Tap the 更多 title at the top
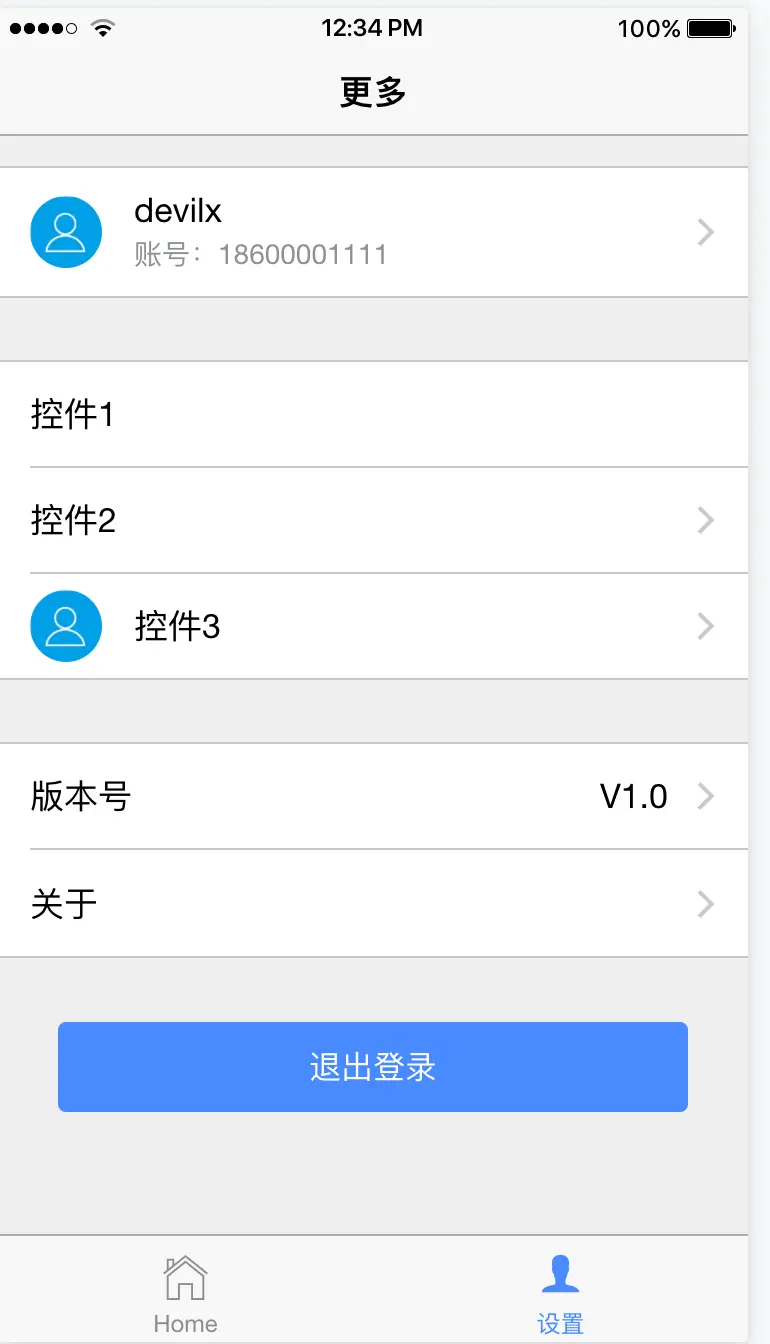 pos(373,92)
